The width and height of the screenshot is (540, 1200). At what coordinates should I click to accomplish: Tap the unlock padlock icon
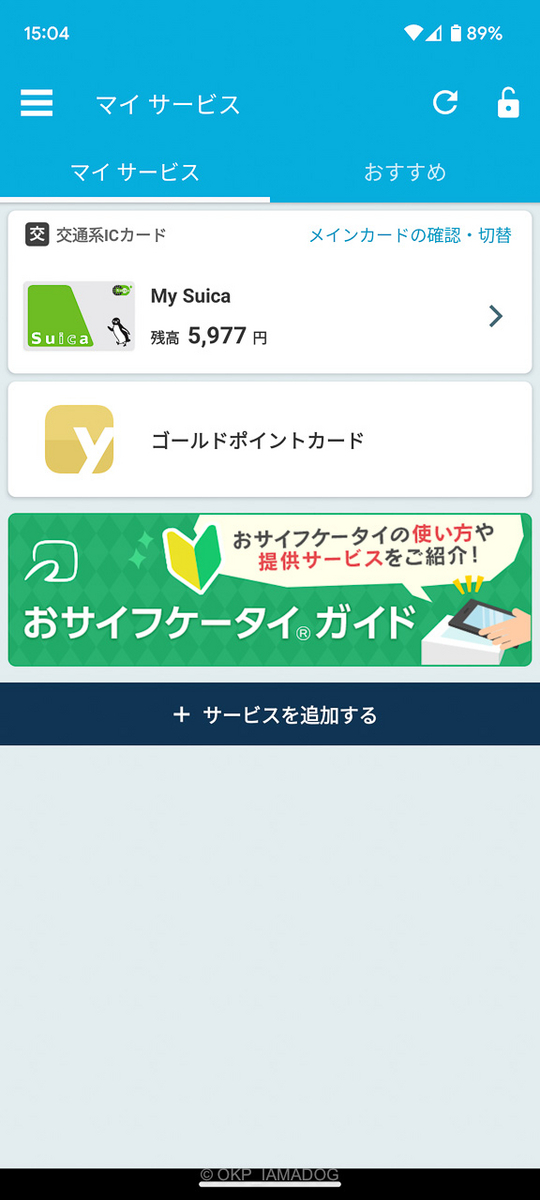point(508,103)
